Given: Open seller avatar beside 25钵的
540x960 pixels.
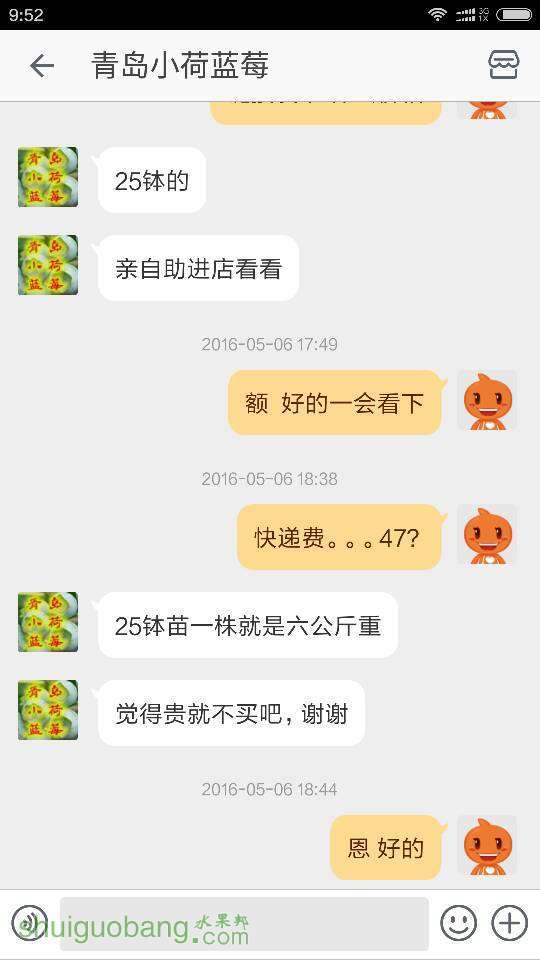Looking at the screenshot, I should pos(48,177).
